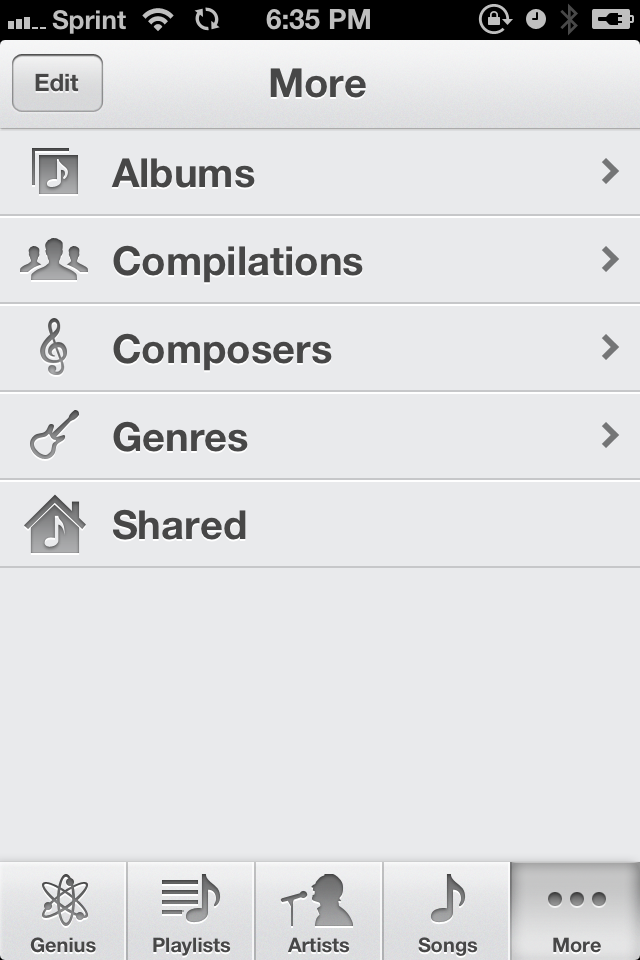Switch to the Genius tab
This screenshot has height=960, width=640.
pyautogui.click(x=63, y=912)
